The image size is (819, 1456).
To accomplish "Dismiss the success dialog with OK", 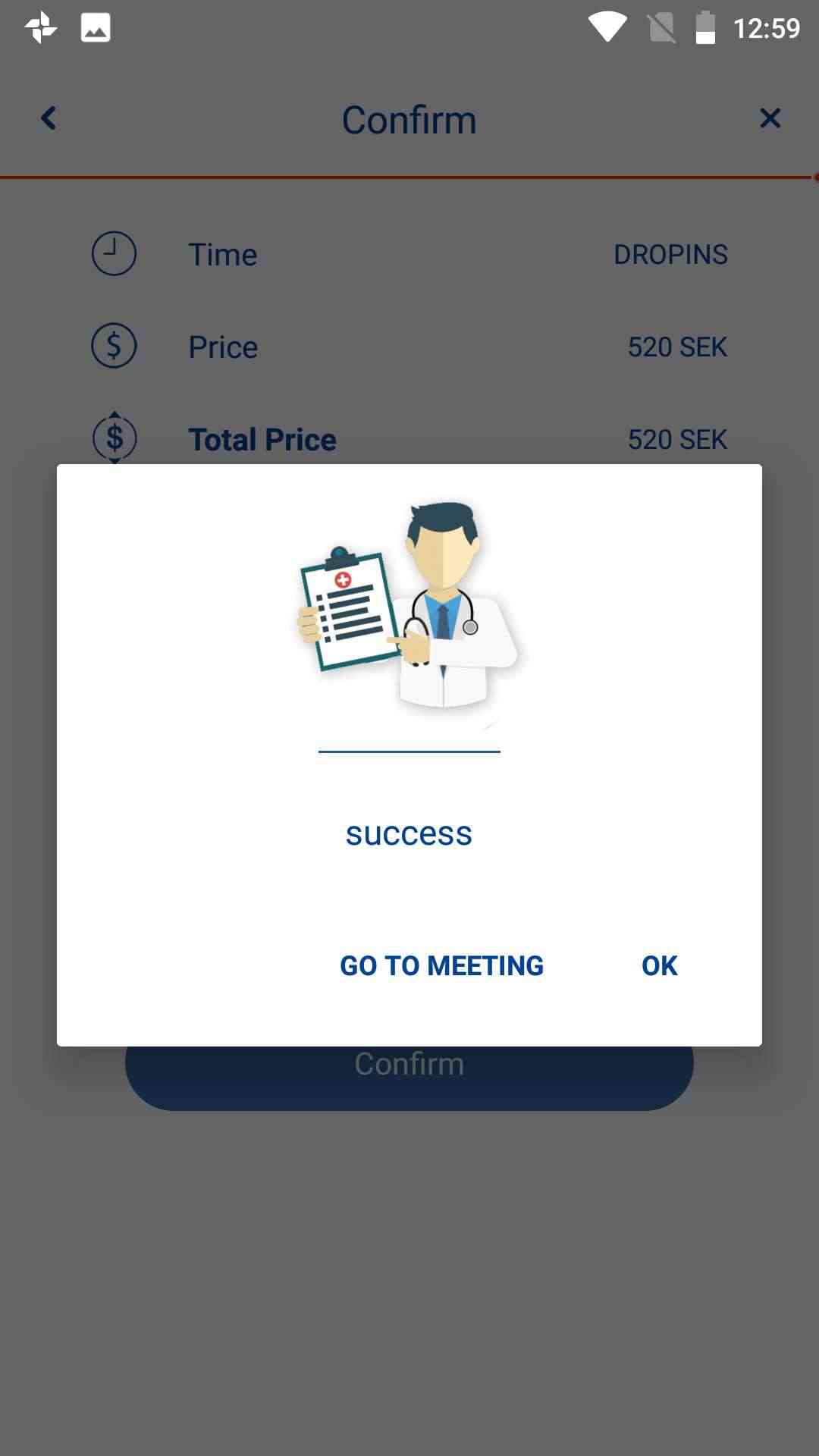I will (659, 965).
